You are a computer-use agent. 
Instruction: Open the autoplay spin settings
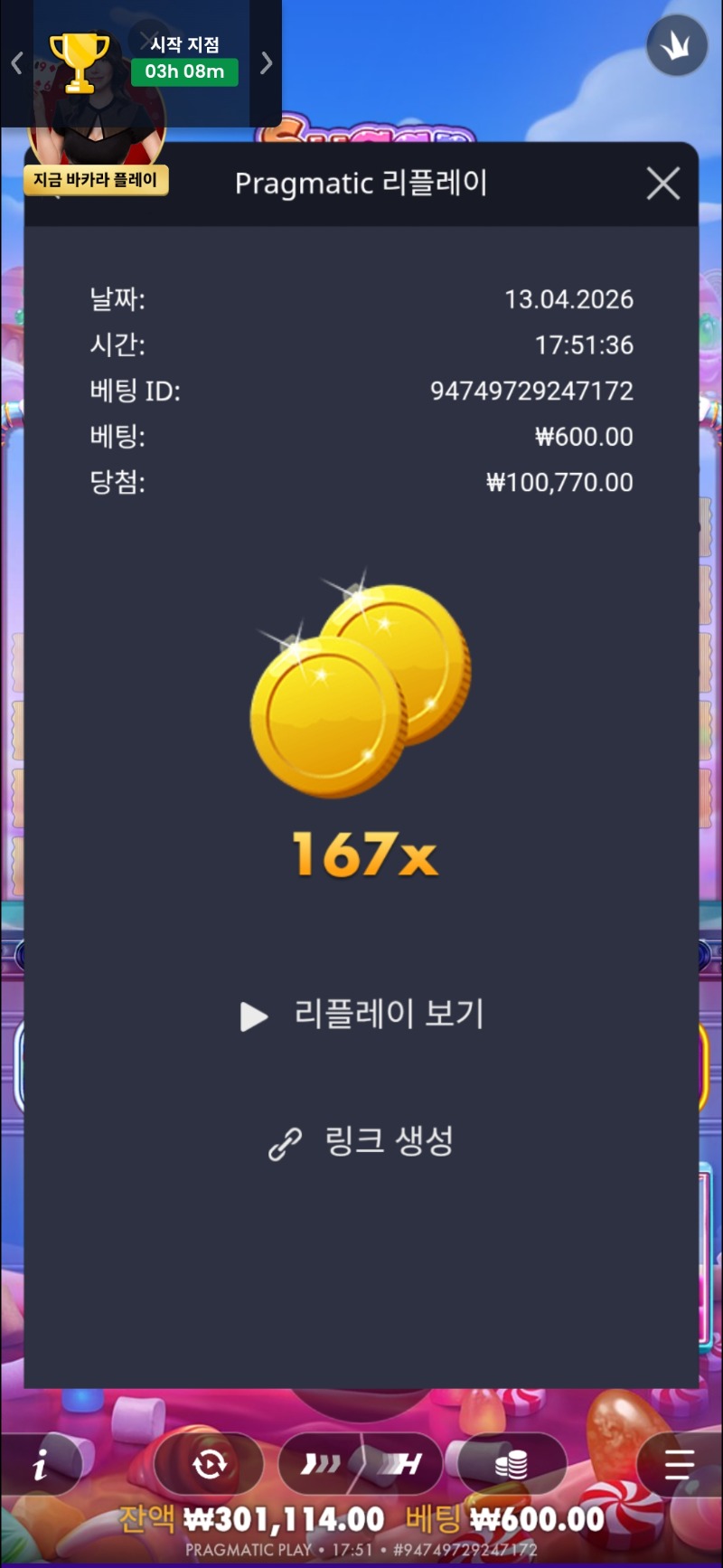(x=209, y=1464)
